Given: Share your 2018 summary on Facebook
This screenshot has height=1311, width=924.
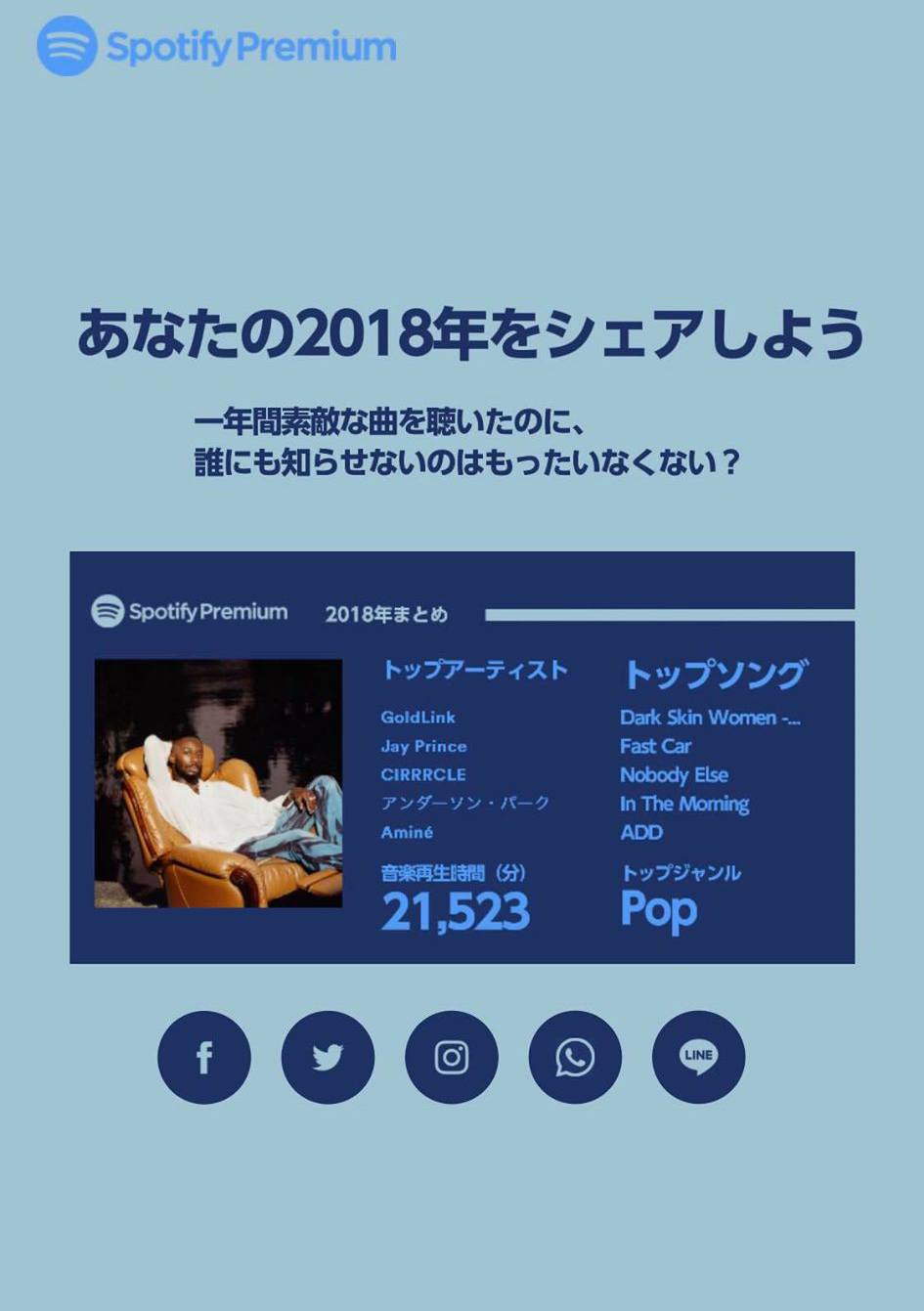Looking at the screenshot, I should tap(203, 1057).
